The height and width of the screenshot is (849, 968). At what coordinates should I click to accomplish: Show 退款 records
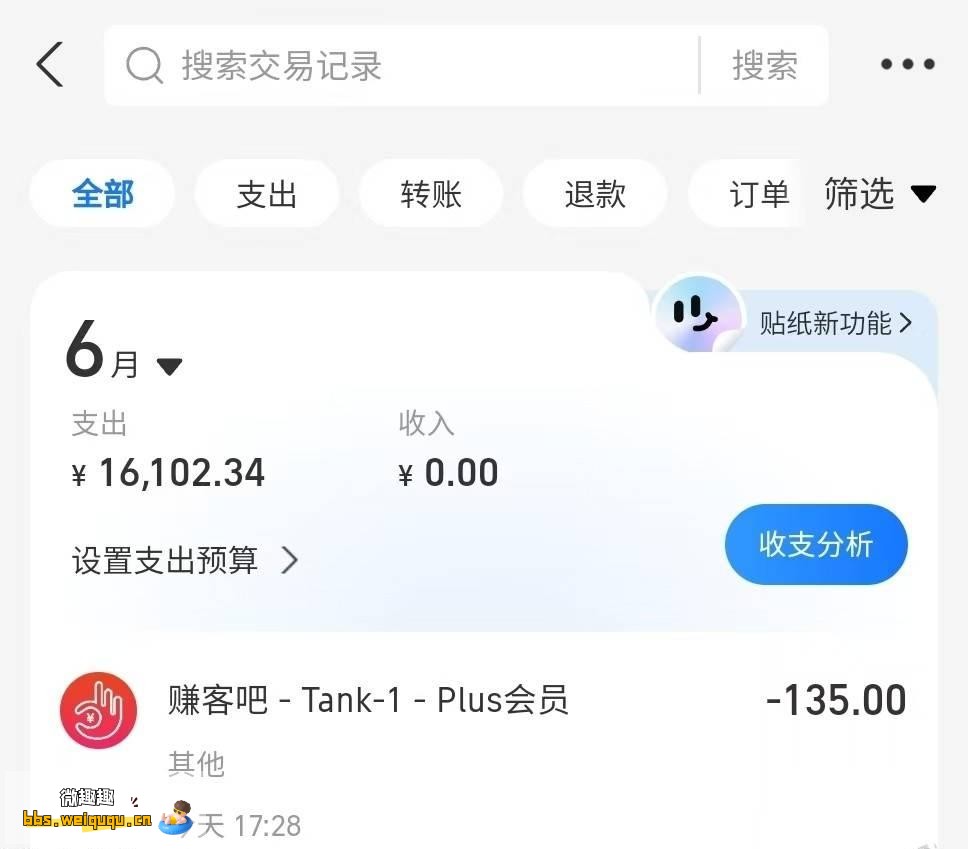[595, 194]
